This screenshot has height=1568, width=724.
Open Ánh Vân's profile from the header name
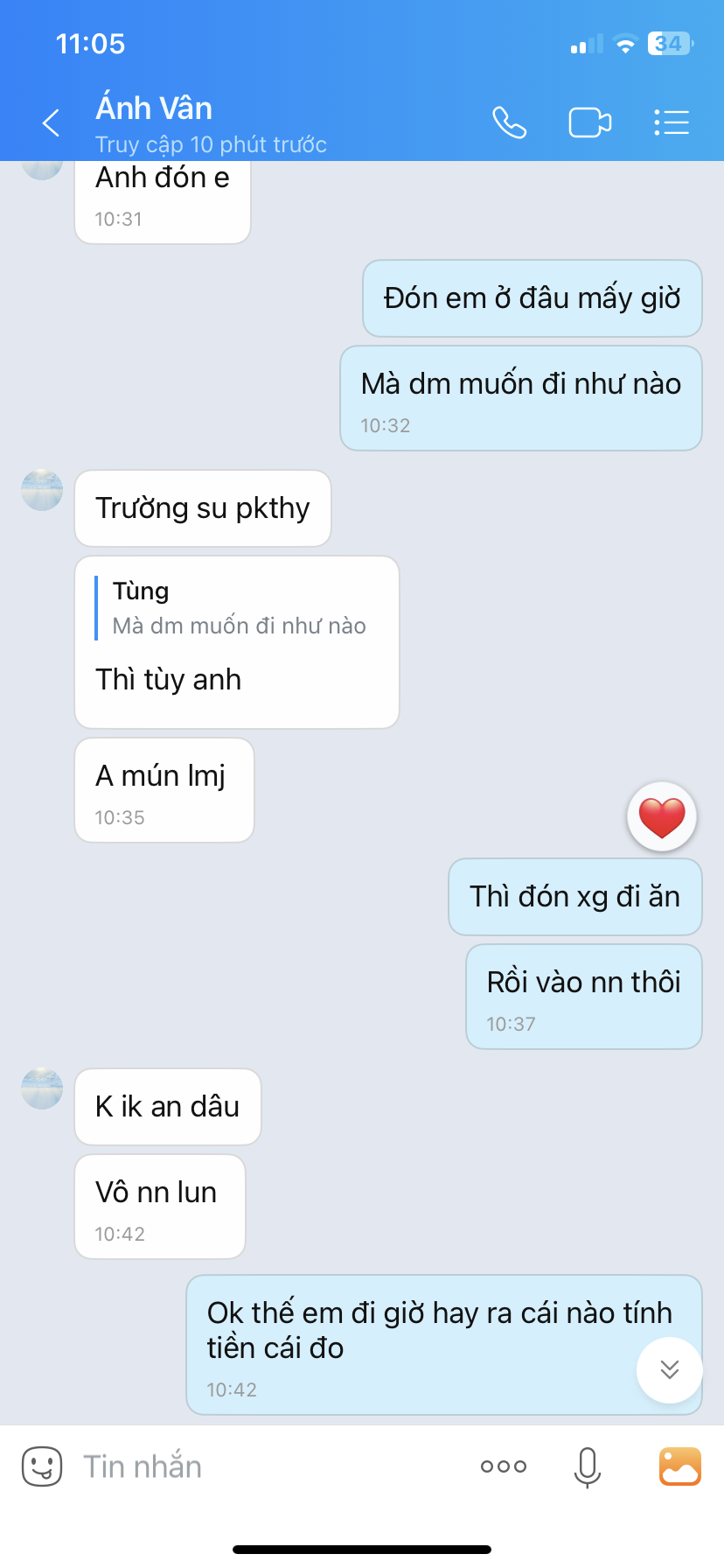(154, 108)
